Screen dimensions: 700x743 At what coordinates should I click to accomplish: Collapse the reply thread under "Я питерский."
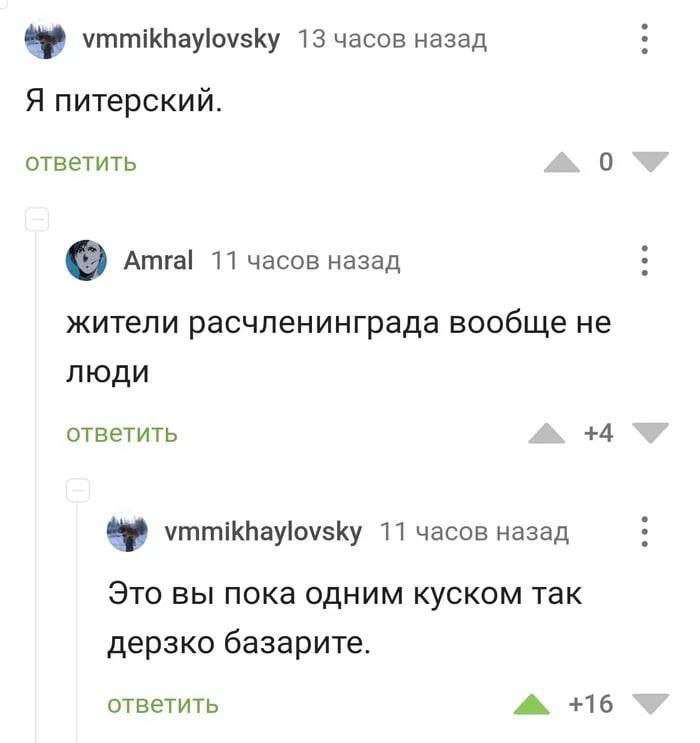36,220
